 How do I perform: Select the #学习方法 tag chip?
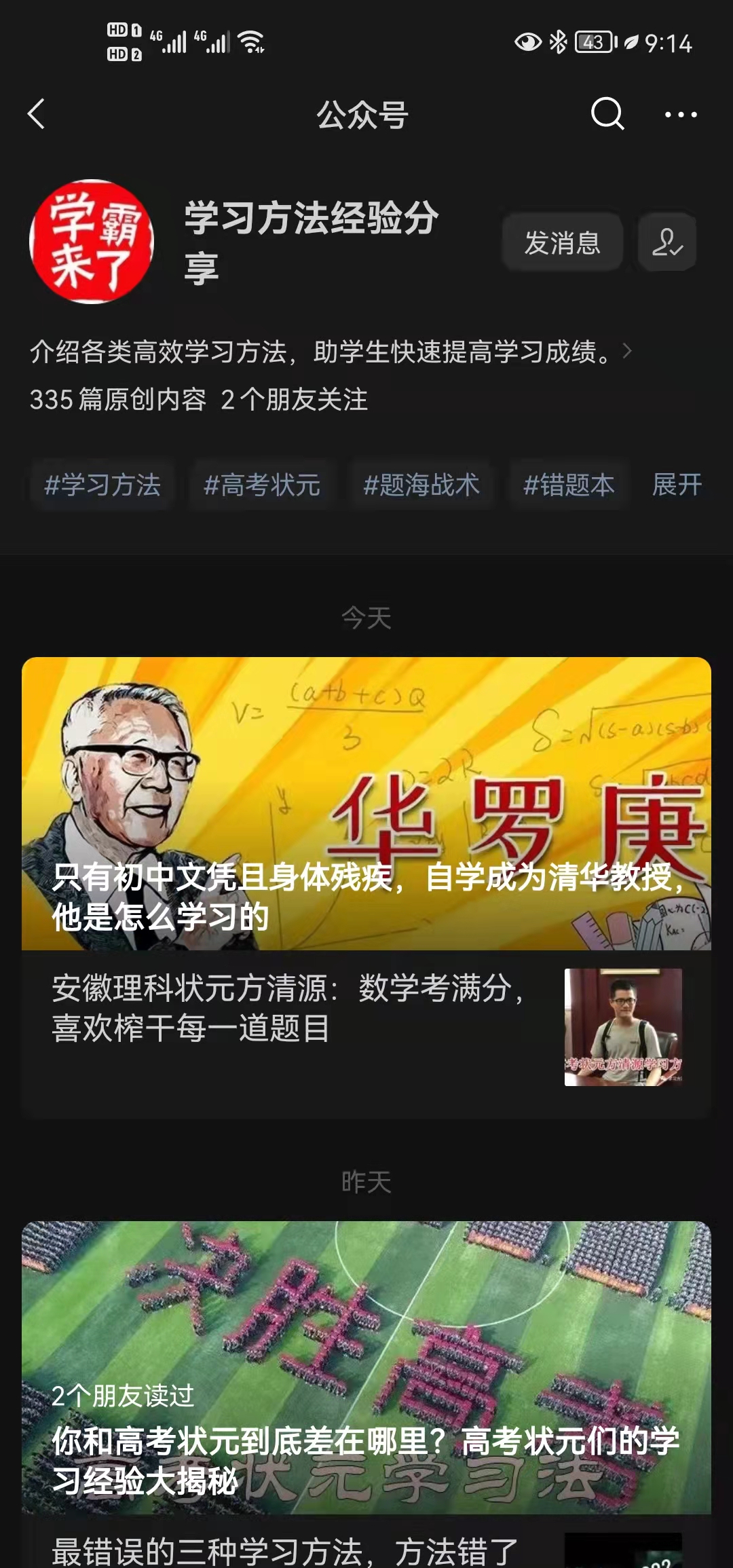(102, 485)
